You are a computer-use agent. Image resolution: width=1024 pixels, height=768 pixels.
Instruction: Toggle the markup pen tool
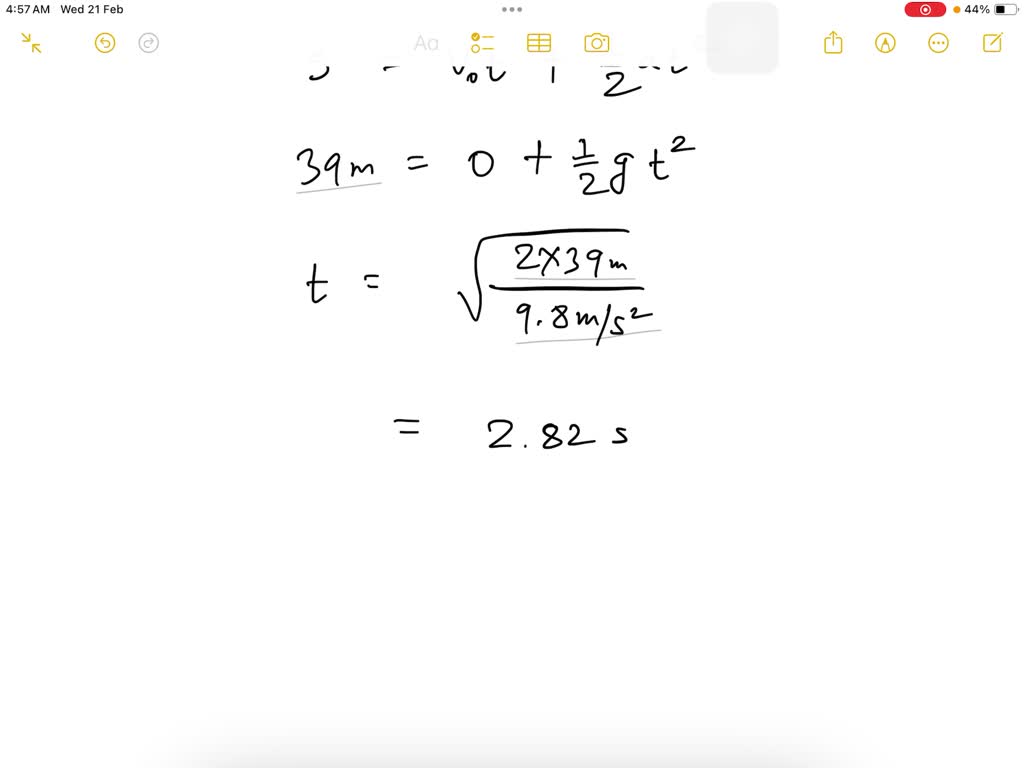(x=885, y=43)
